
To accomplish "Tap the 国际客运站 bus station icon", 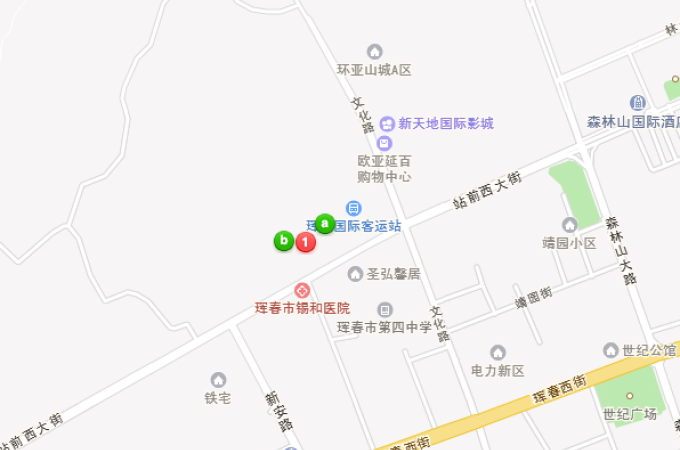I will (x=353, y=207).
